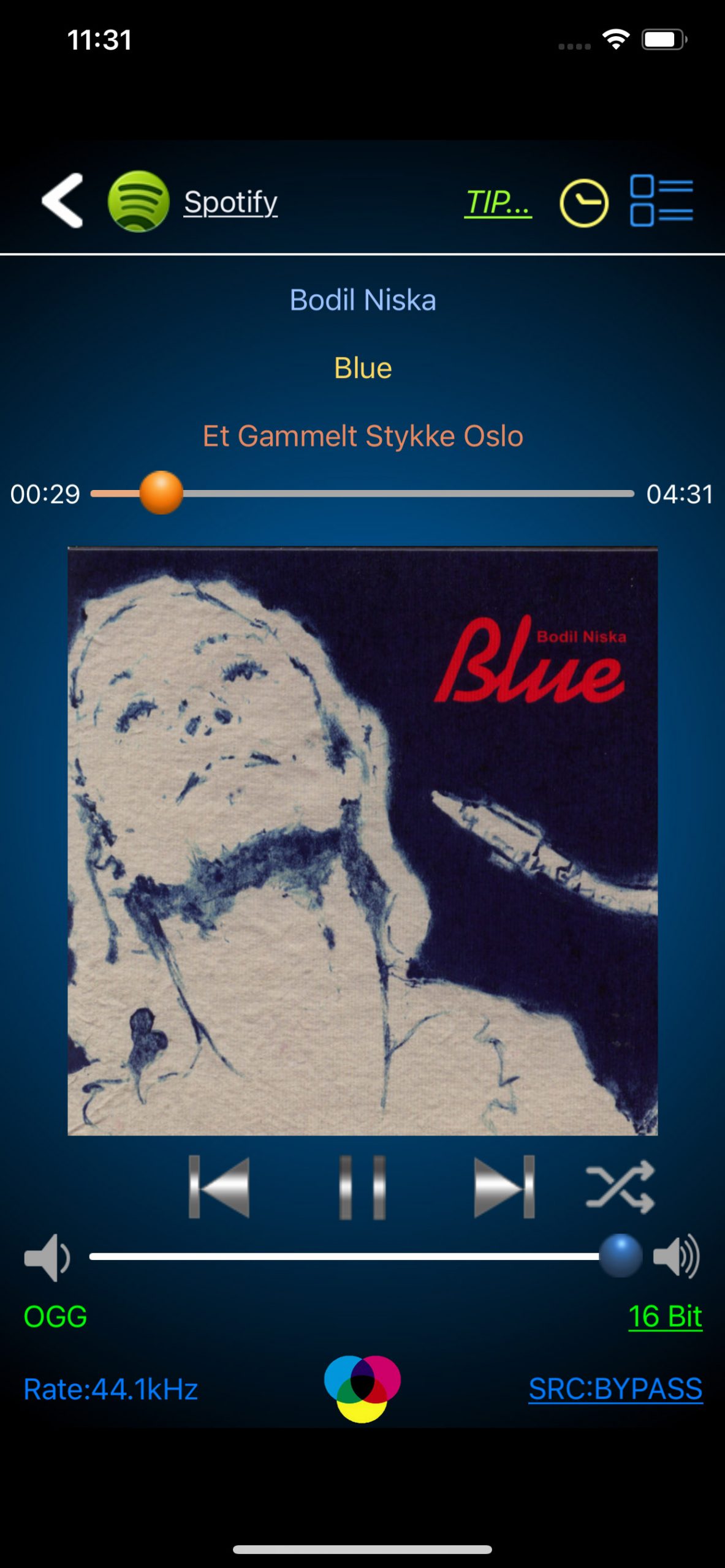Tap the track progress slider
The width and height of the screenshot is (725, 1568).
pos(362,493)
